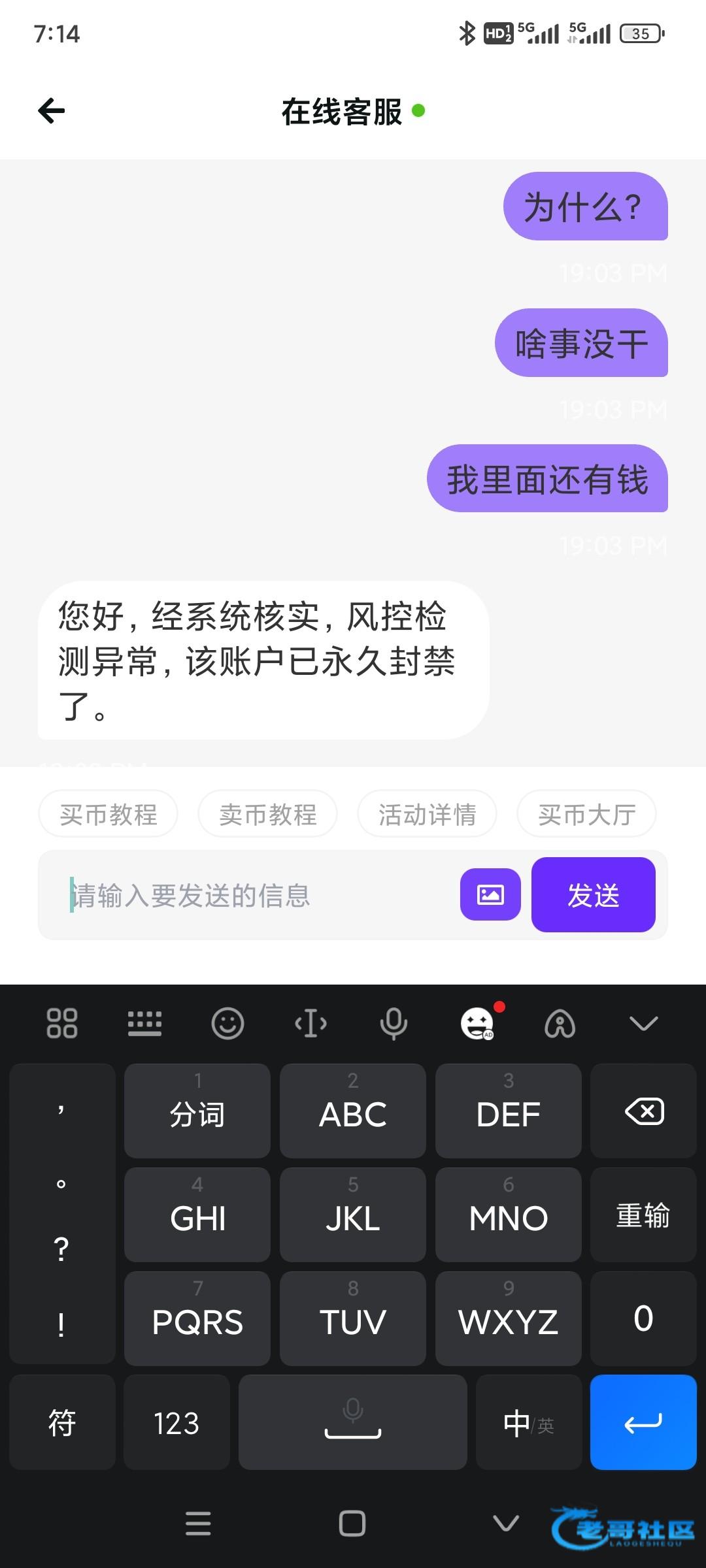Open the keyboard emoji panel
Image resolution: width=706 pixels, height=1568 pixels.
(x=227, y=1023)
